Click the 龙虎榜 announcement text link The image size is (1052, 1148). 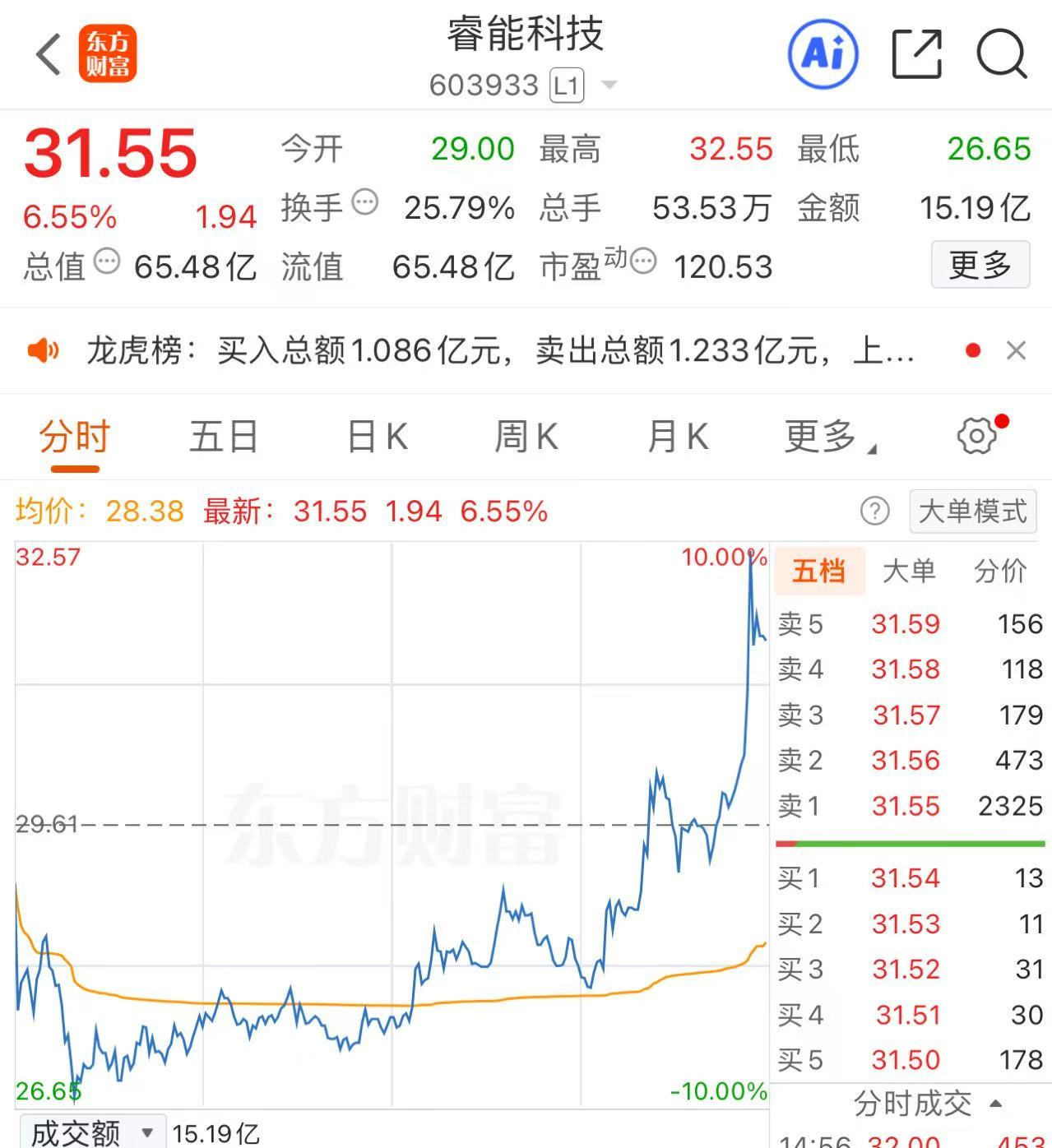point(494,349)
